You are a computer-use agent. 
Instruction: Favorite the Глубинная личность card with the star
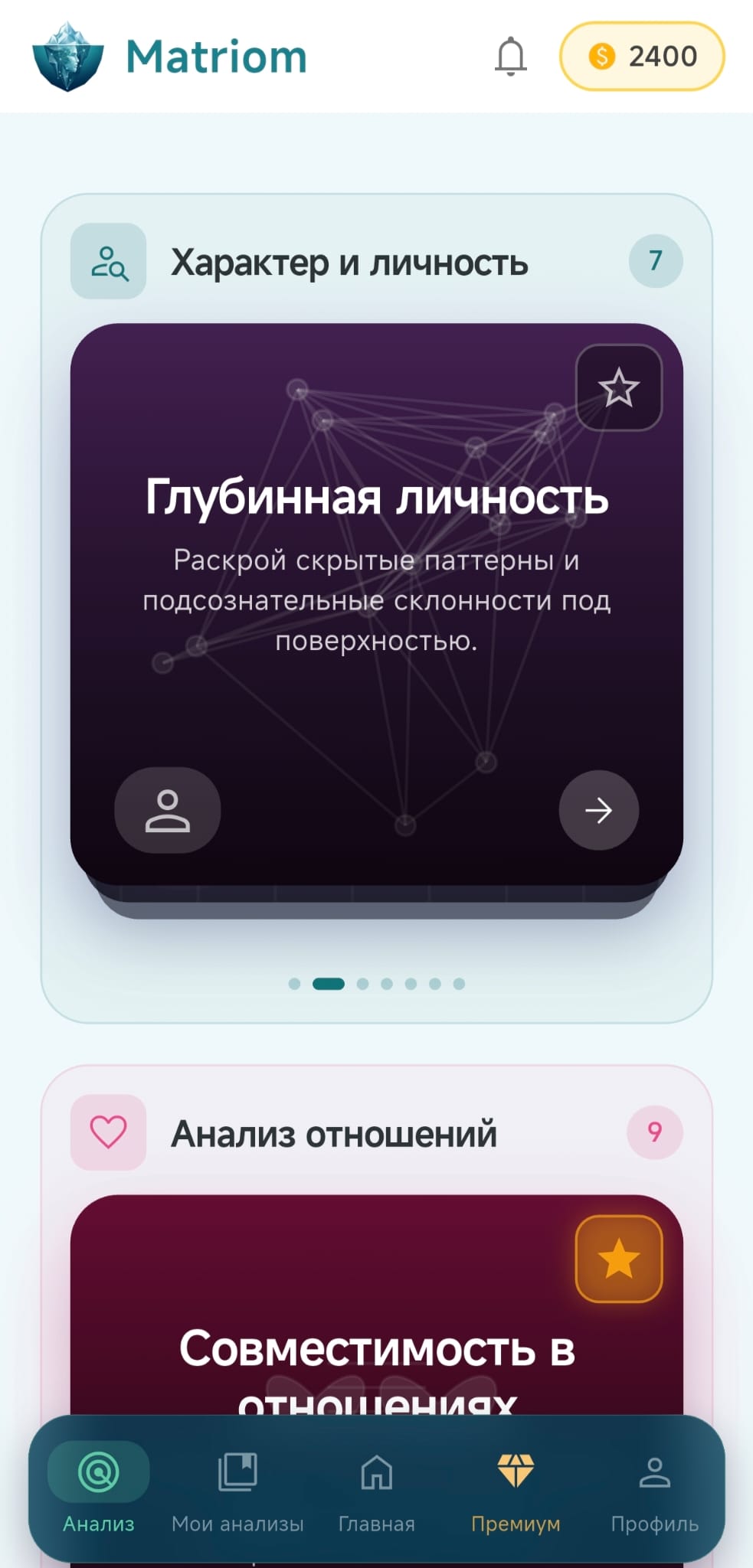[x=618, y=387]
